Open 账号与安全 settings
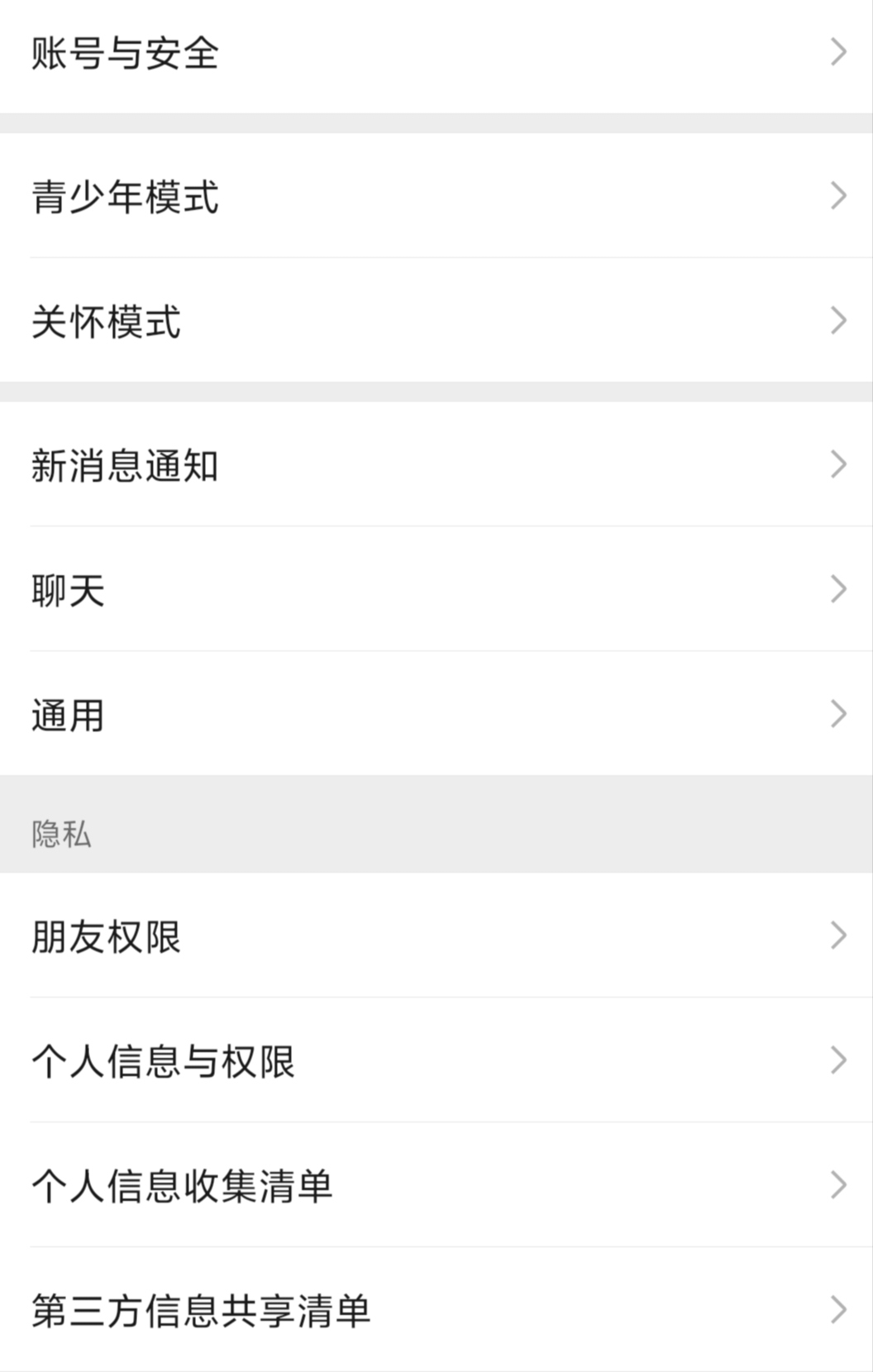 [436, 53]
